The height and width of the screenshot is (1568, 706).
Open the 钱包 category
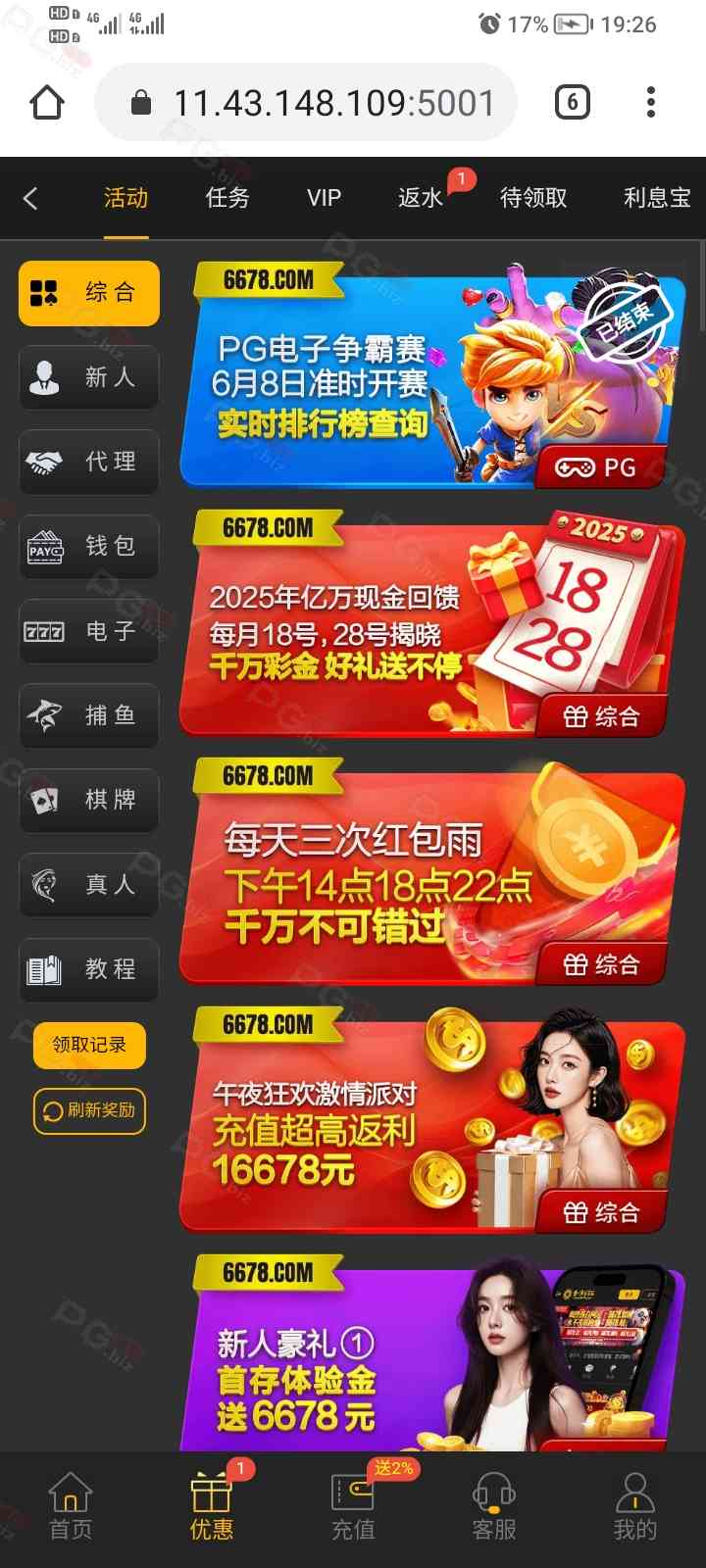pos(89,546)
